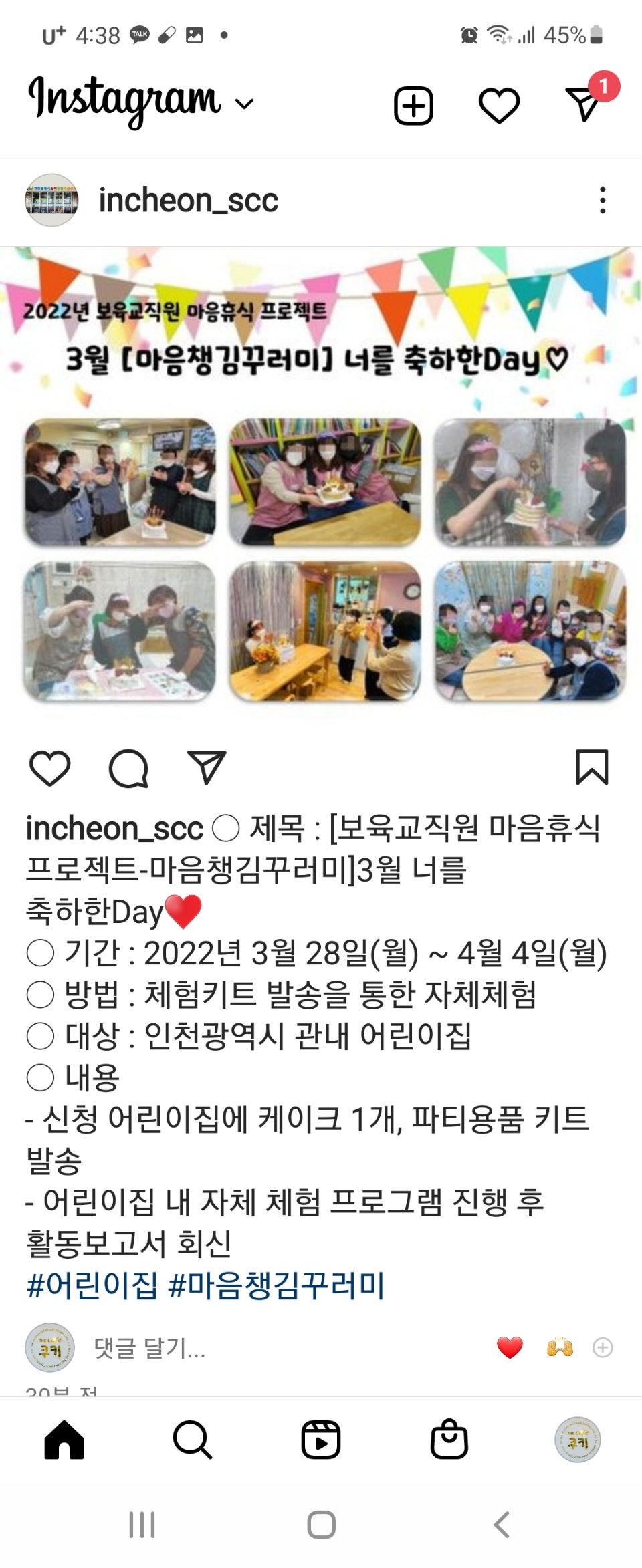This screenshot has width=642, height=1568.
Task: Open direct messages inbox
Action: tap(583, 104)
